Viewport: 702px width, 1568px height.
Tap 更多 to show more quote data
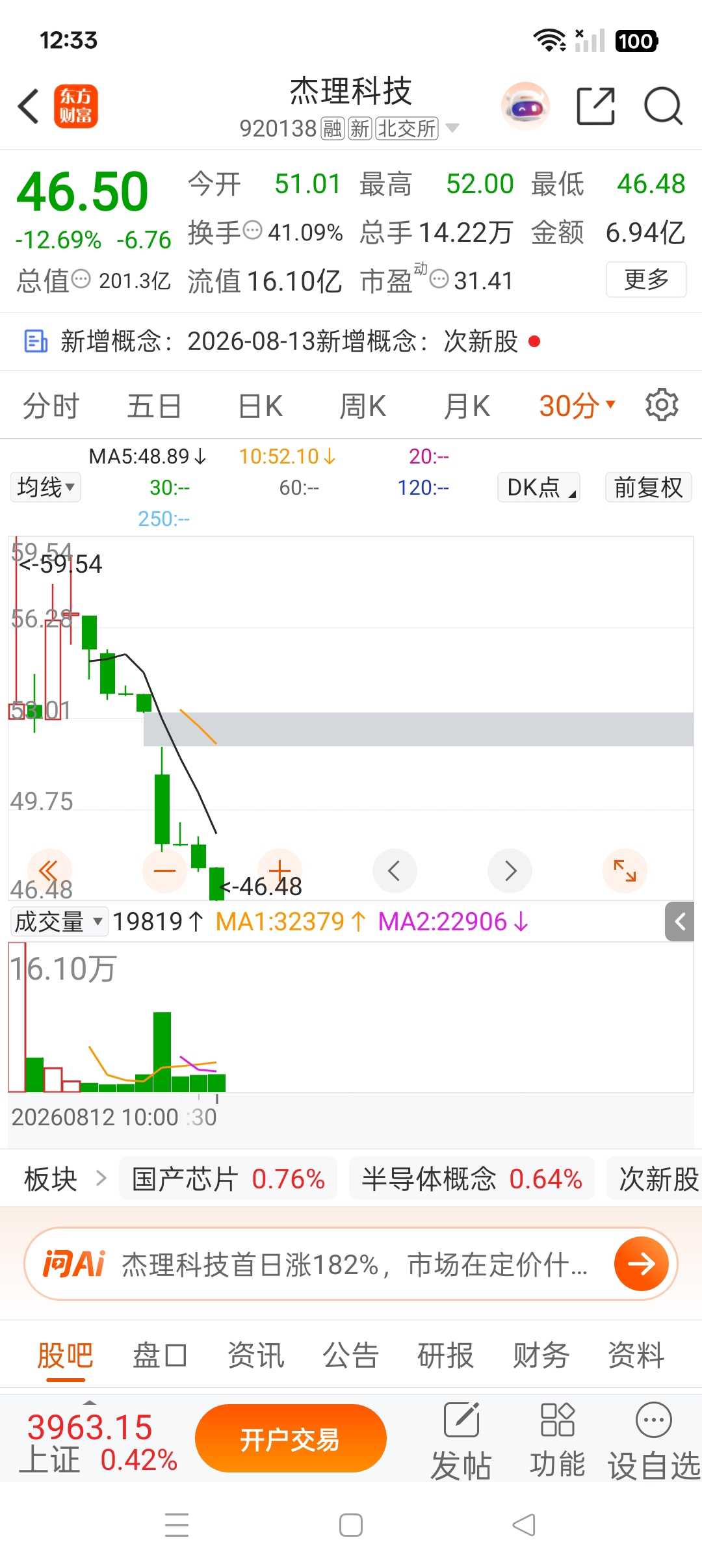click(x=646, y=280)
